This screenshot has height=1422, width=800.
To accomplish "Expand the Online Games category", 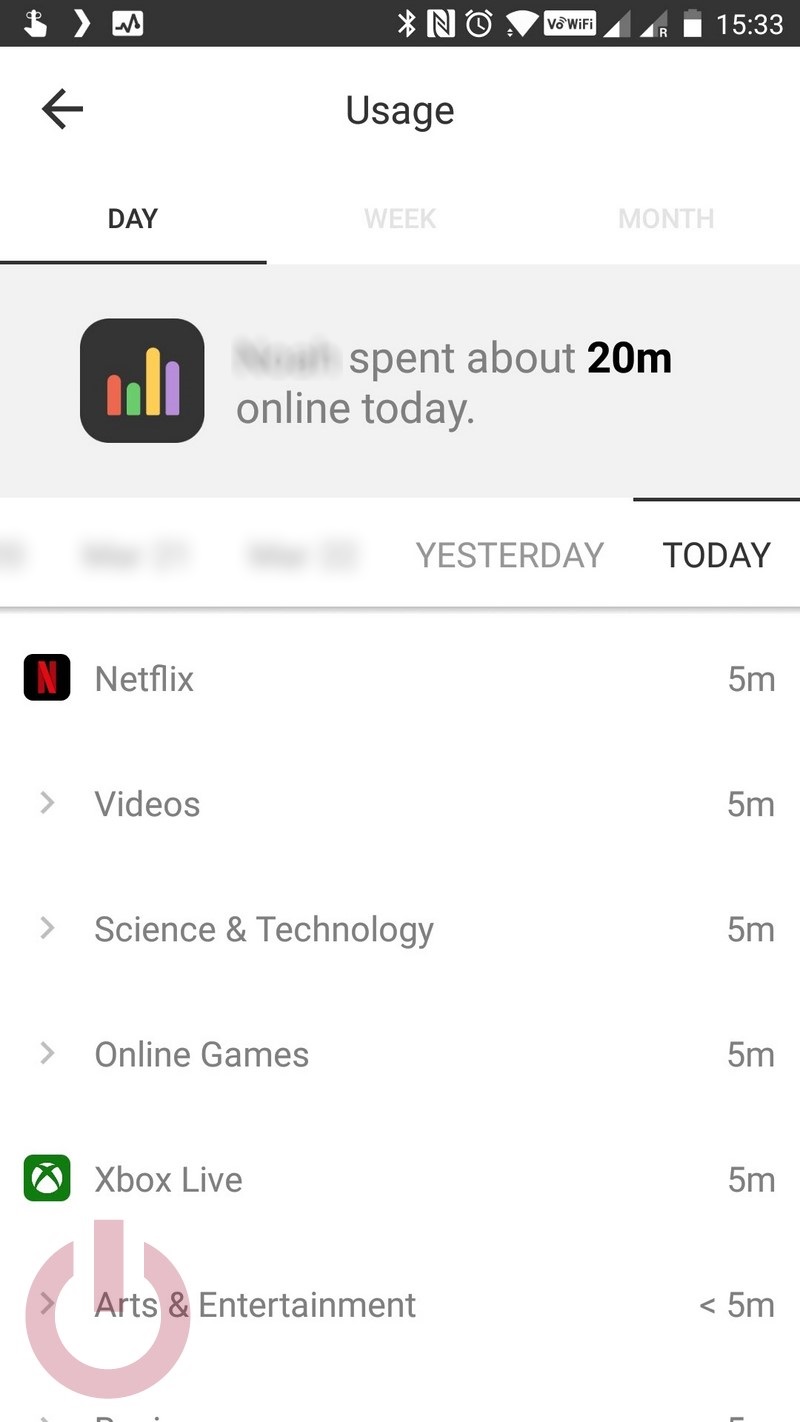I will pos(400,1054).
